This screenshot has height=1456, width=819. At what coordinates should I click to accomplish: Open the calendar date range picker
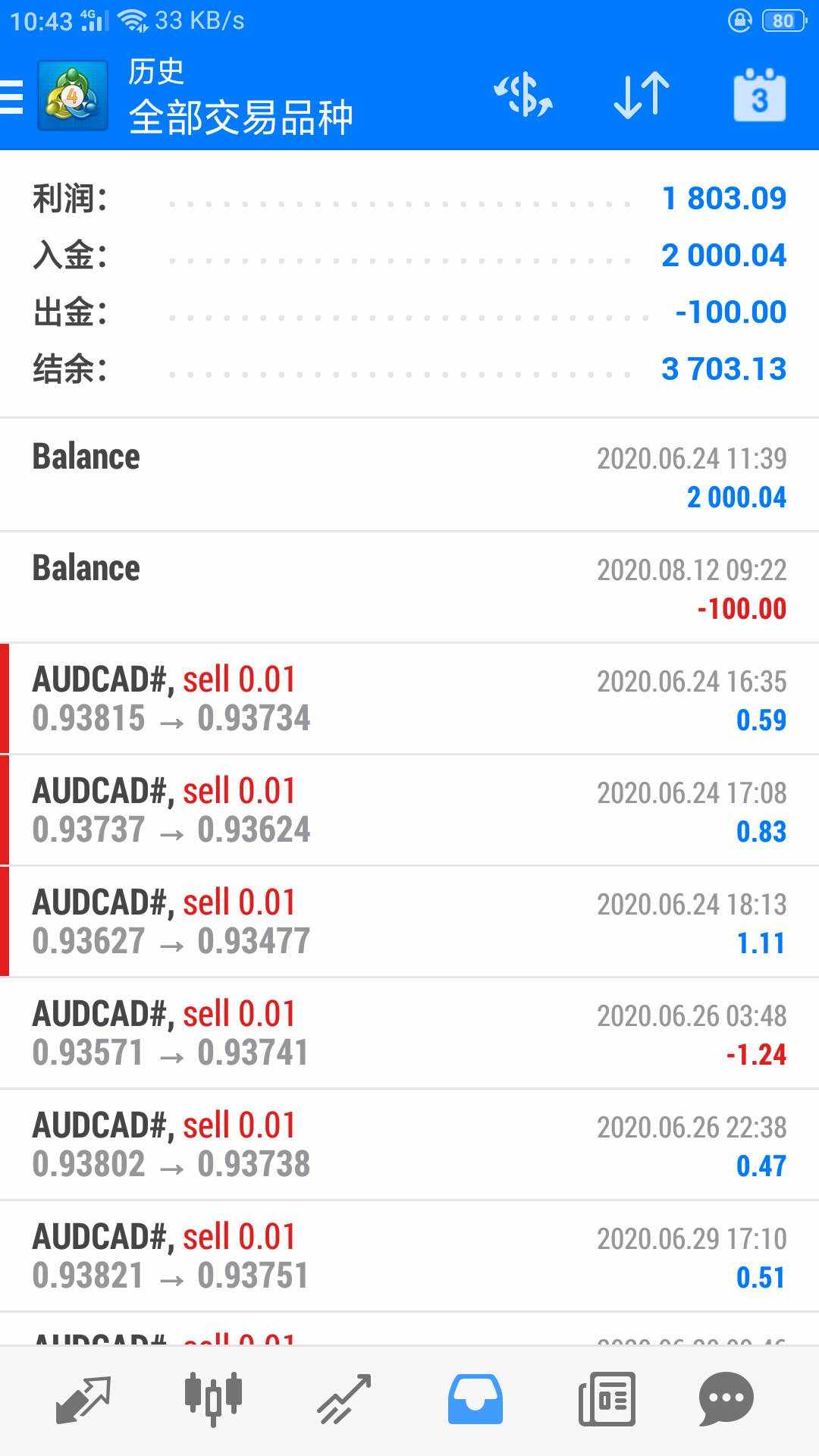[759, 96]
